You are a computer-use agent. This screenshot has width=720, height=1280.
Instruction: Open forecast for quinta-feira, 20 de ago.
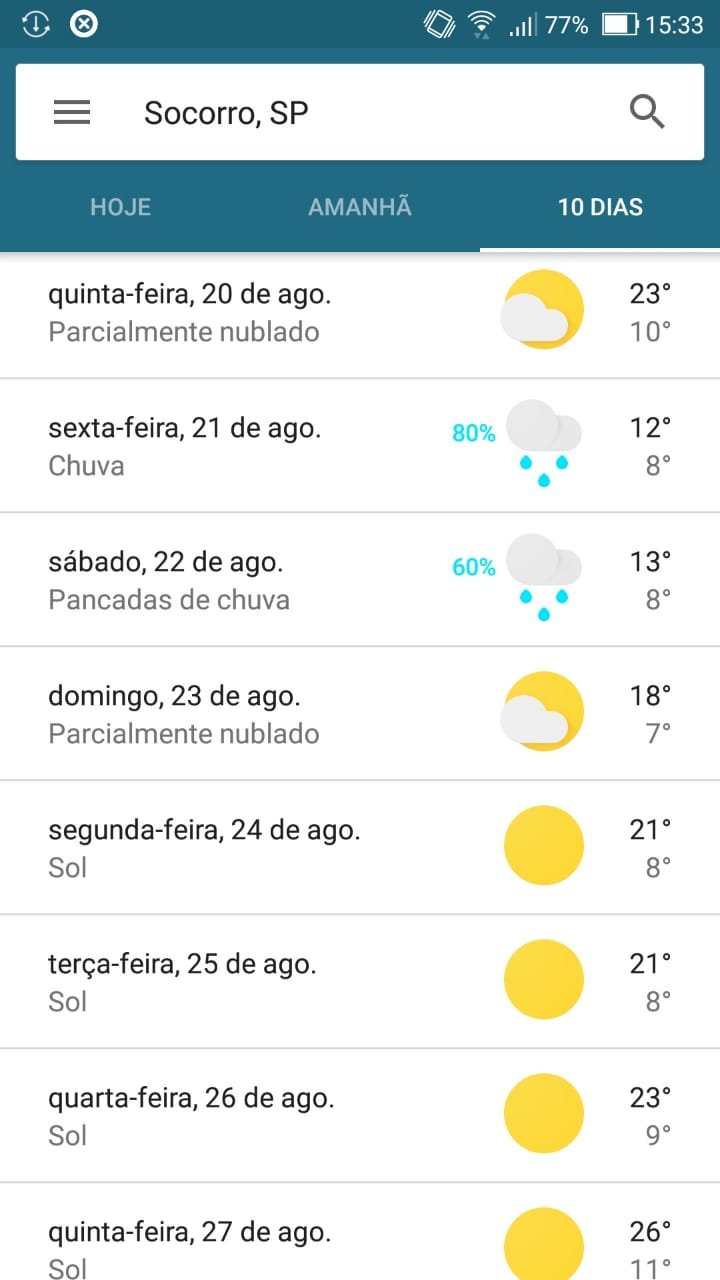(360, 312)
